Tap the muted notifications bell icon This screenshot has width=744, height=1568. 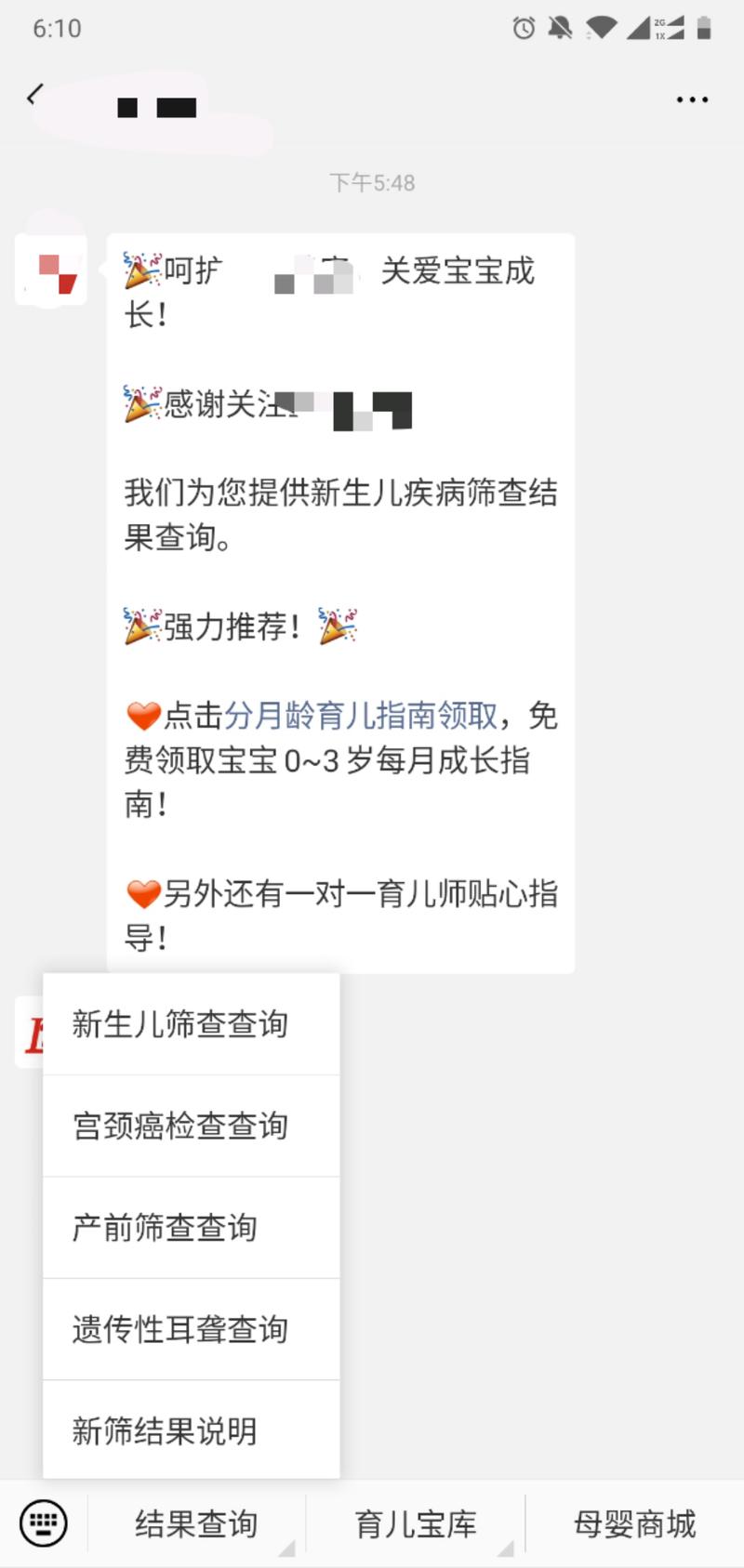coord(561,29)
